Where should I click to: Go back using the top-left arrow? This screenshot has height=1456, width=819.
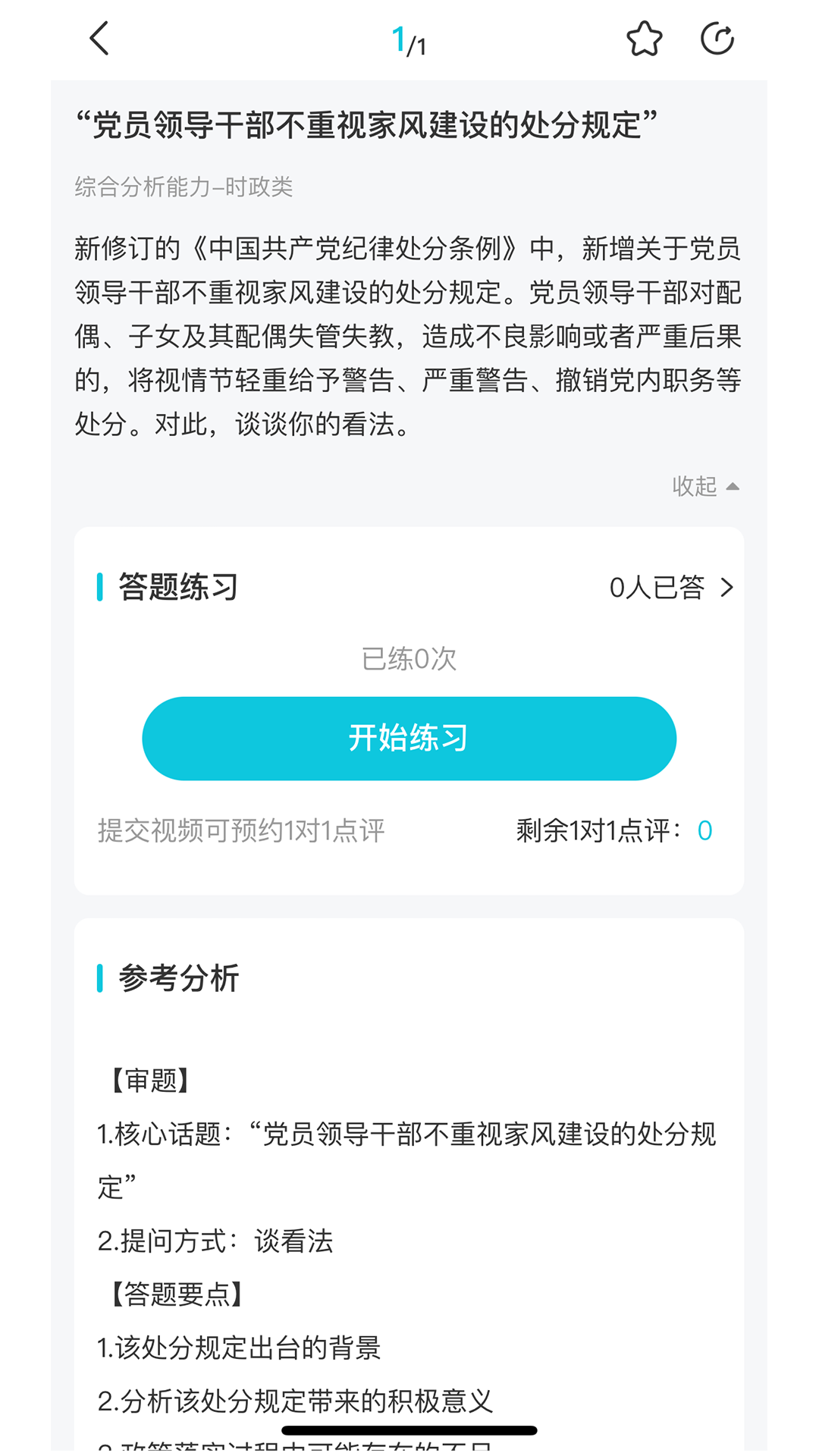tap(99, 39)
